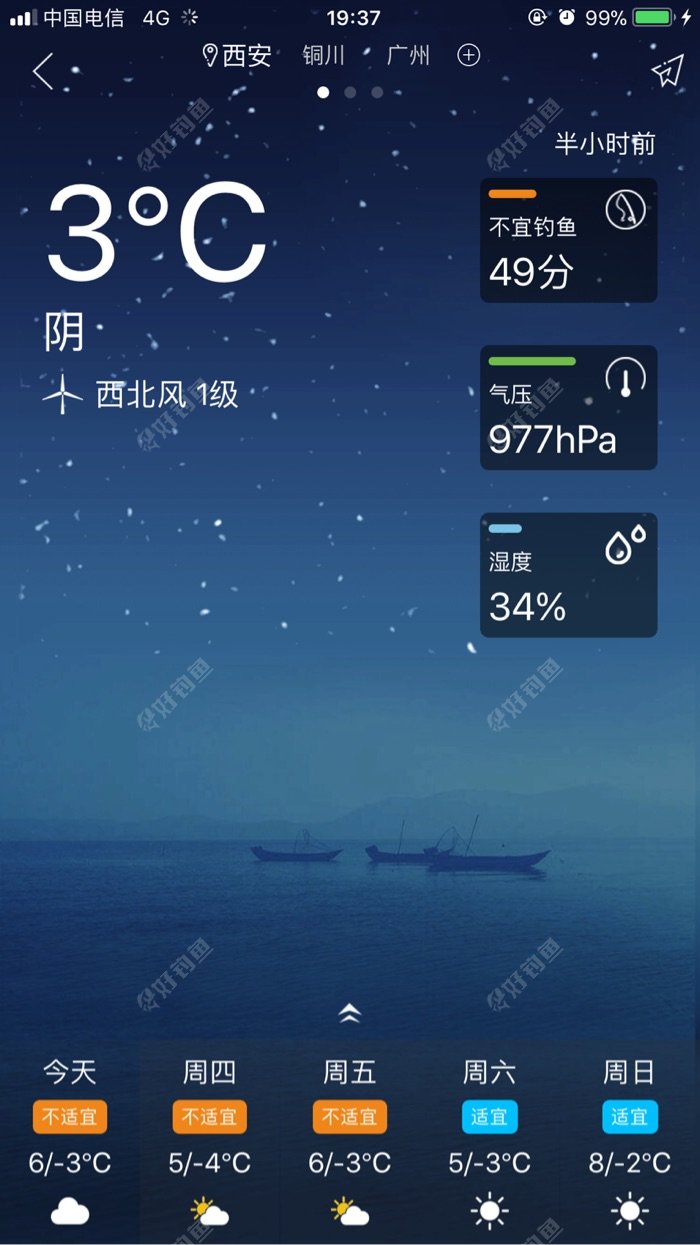This screenshot has height=1245, width=700.
Task: Share weather via paper plane icon
Action: coord(666,71)
